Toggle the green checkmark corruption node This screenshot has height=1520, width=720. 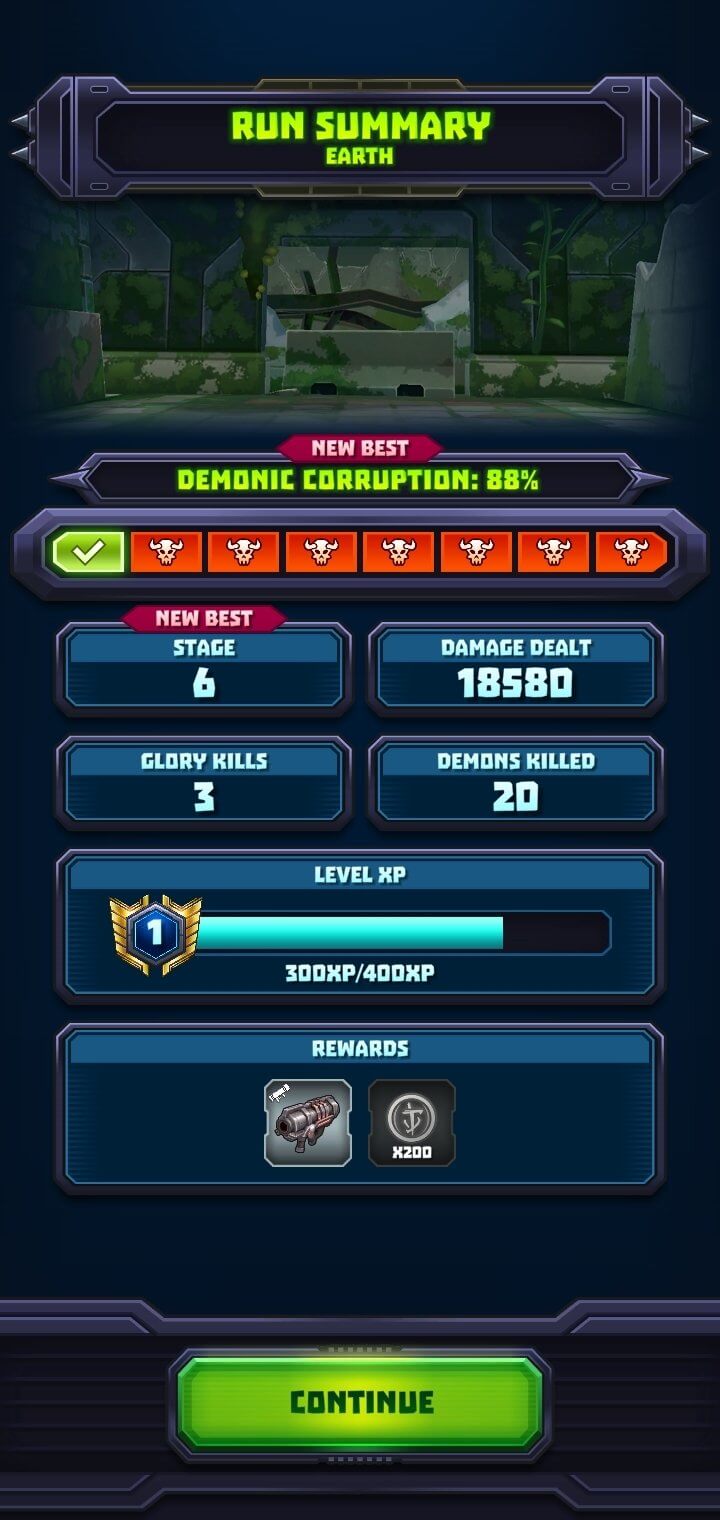(90, 548)
